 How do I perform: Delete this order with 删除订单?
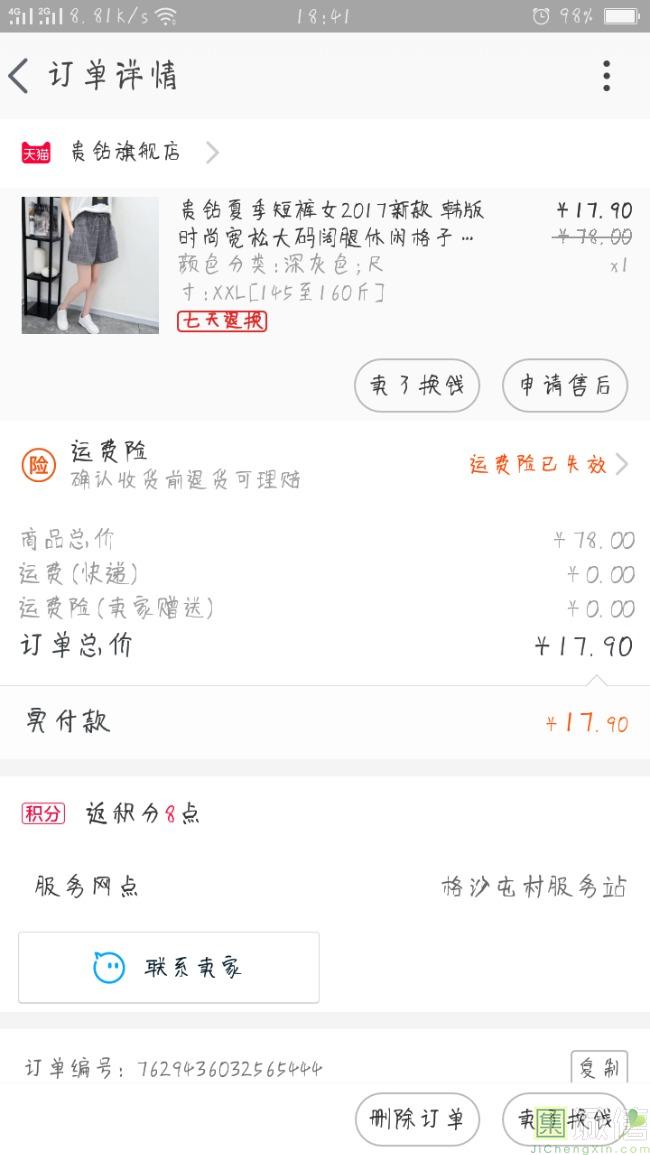417,1119
